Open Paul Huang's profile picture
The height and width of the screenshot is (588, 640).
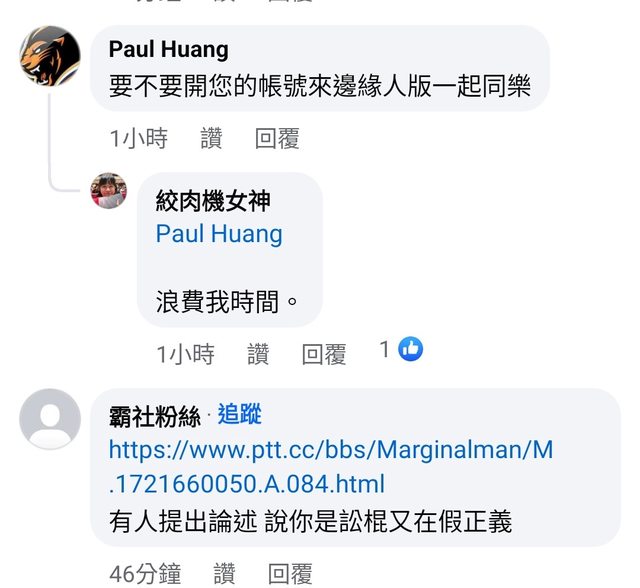pyautogui.click(x=50, y=56)
